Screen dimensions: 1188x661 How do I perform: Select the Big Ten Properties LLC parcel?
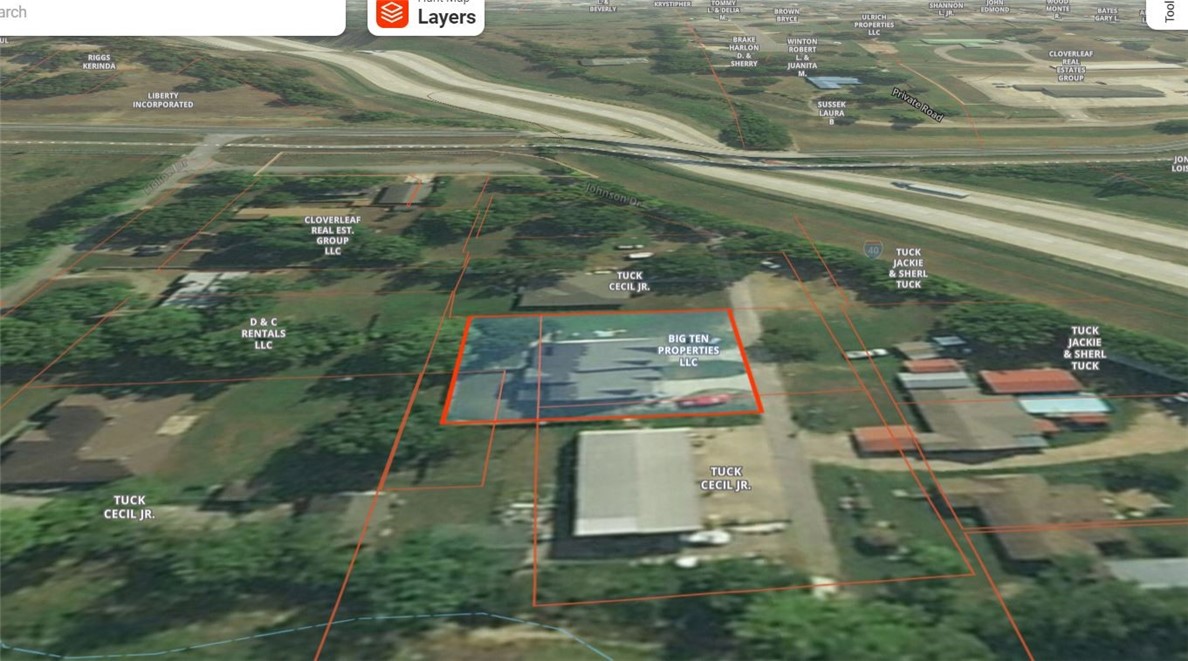coord(640,365)
